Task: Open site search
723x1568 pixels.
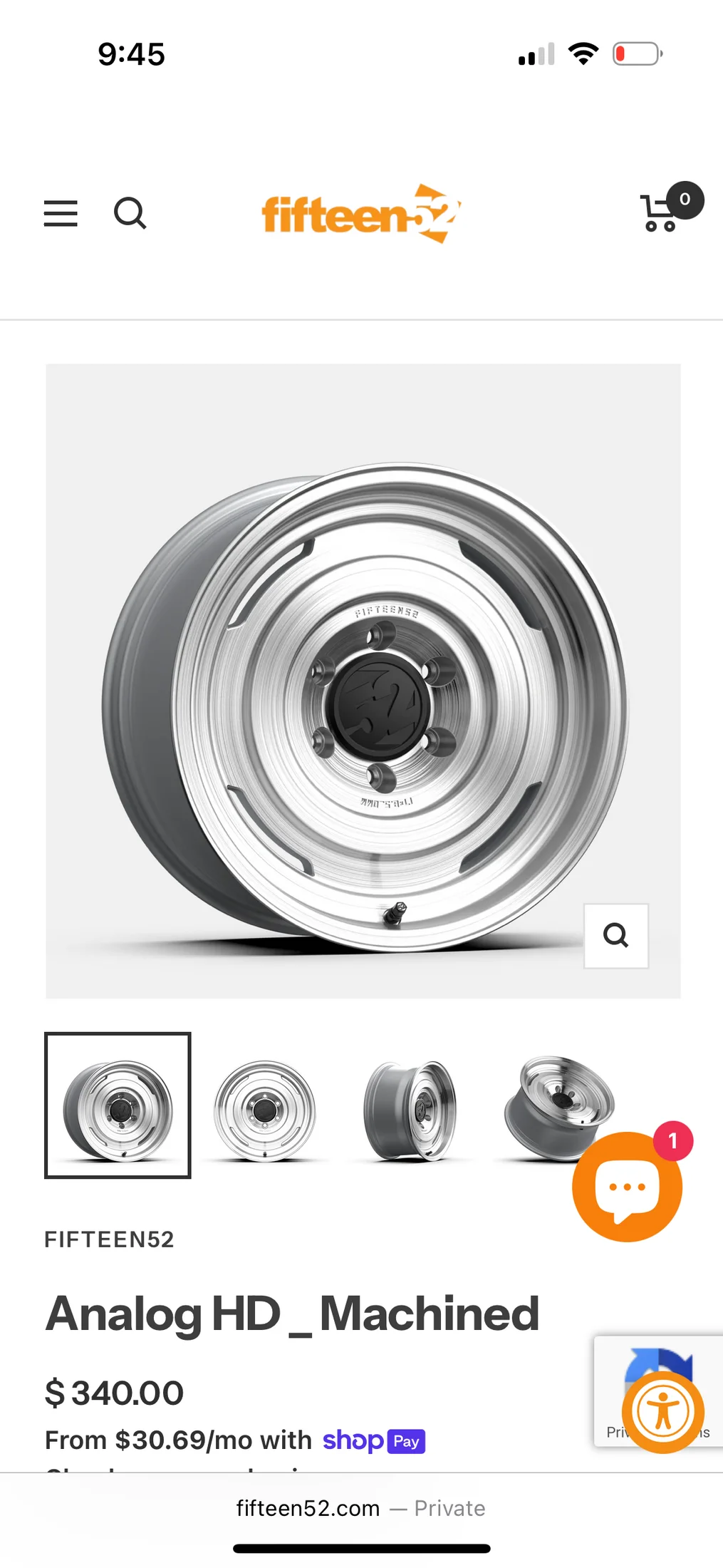Action: click(130, 213)
